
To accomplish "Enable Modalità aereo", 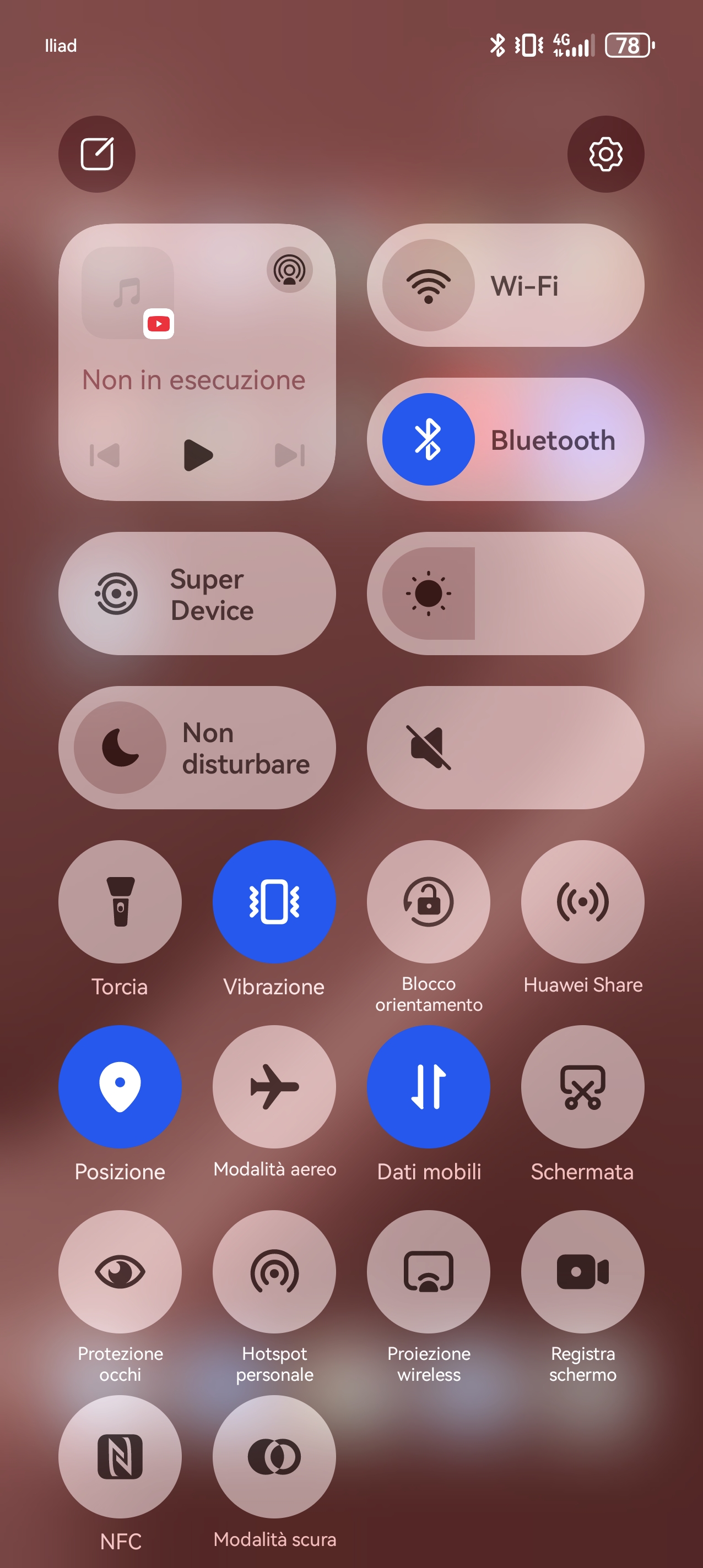I will pos(274,1086).
